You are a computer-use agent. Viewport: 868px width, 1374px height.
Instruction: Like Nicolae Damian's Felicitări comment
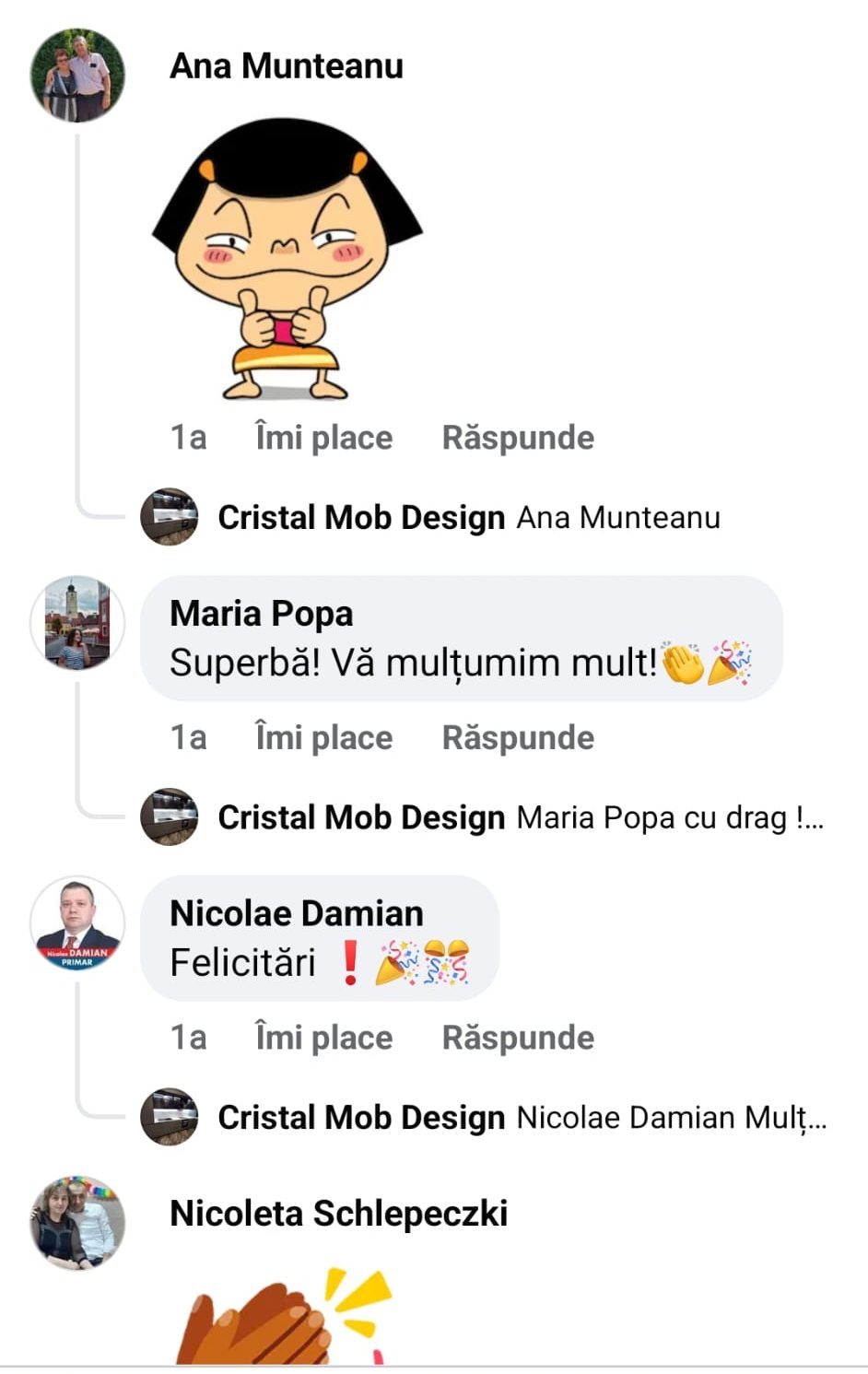(x=323, y=1037)
